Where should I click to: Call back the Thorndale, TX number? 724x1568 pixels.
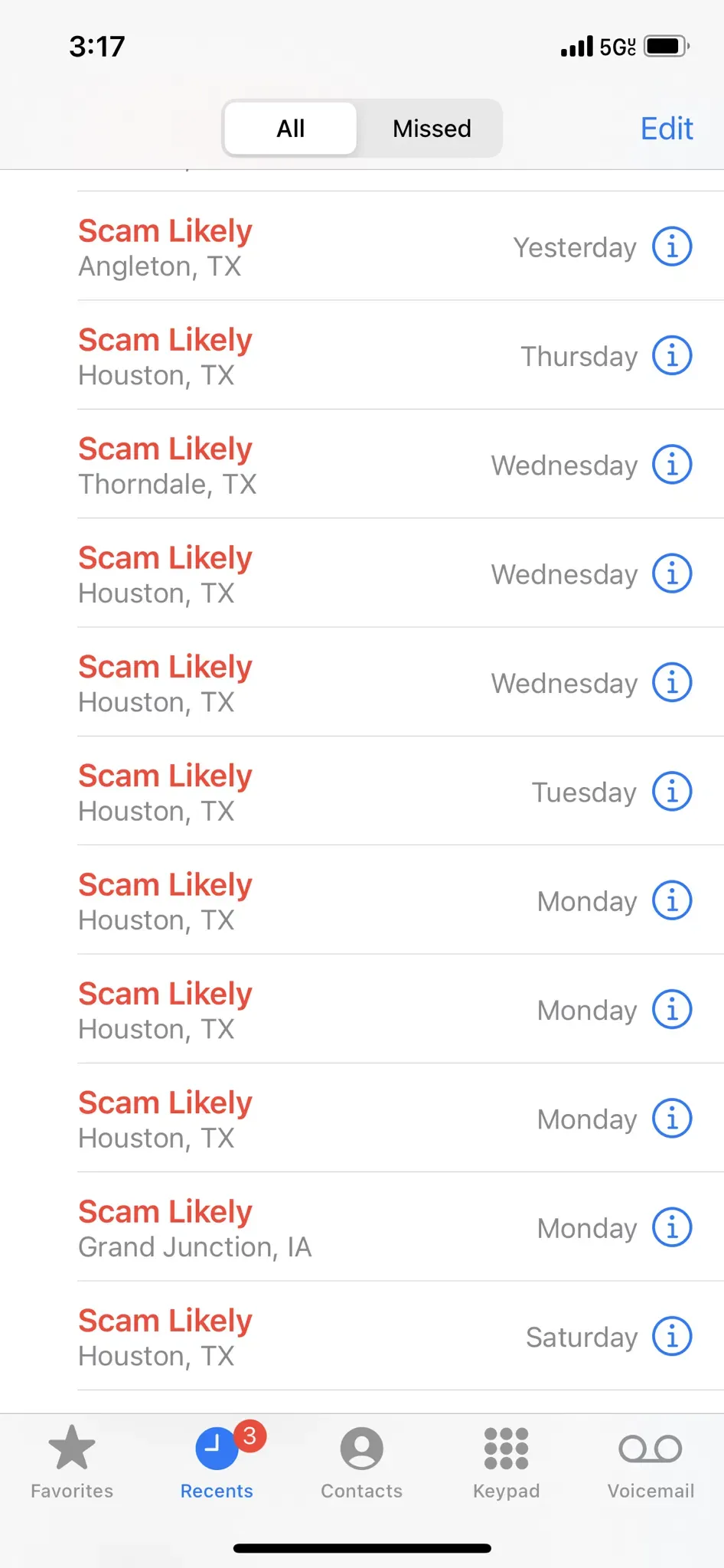pos(268,465)
